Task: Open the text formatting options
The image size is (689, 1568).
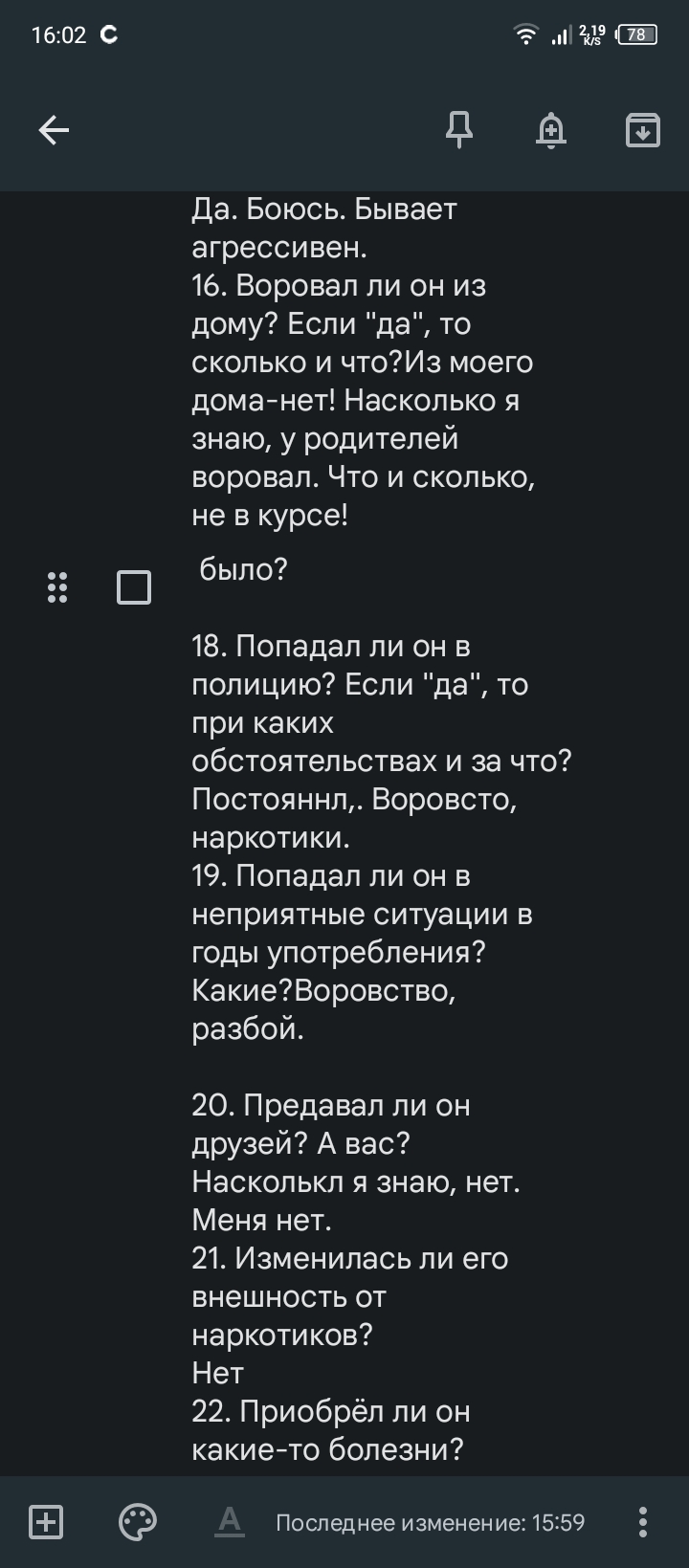Action: point(230,1521)
